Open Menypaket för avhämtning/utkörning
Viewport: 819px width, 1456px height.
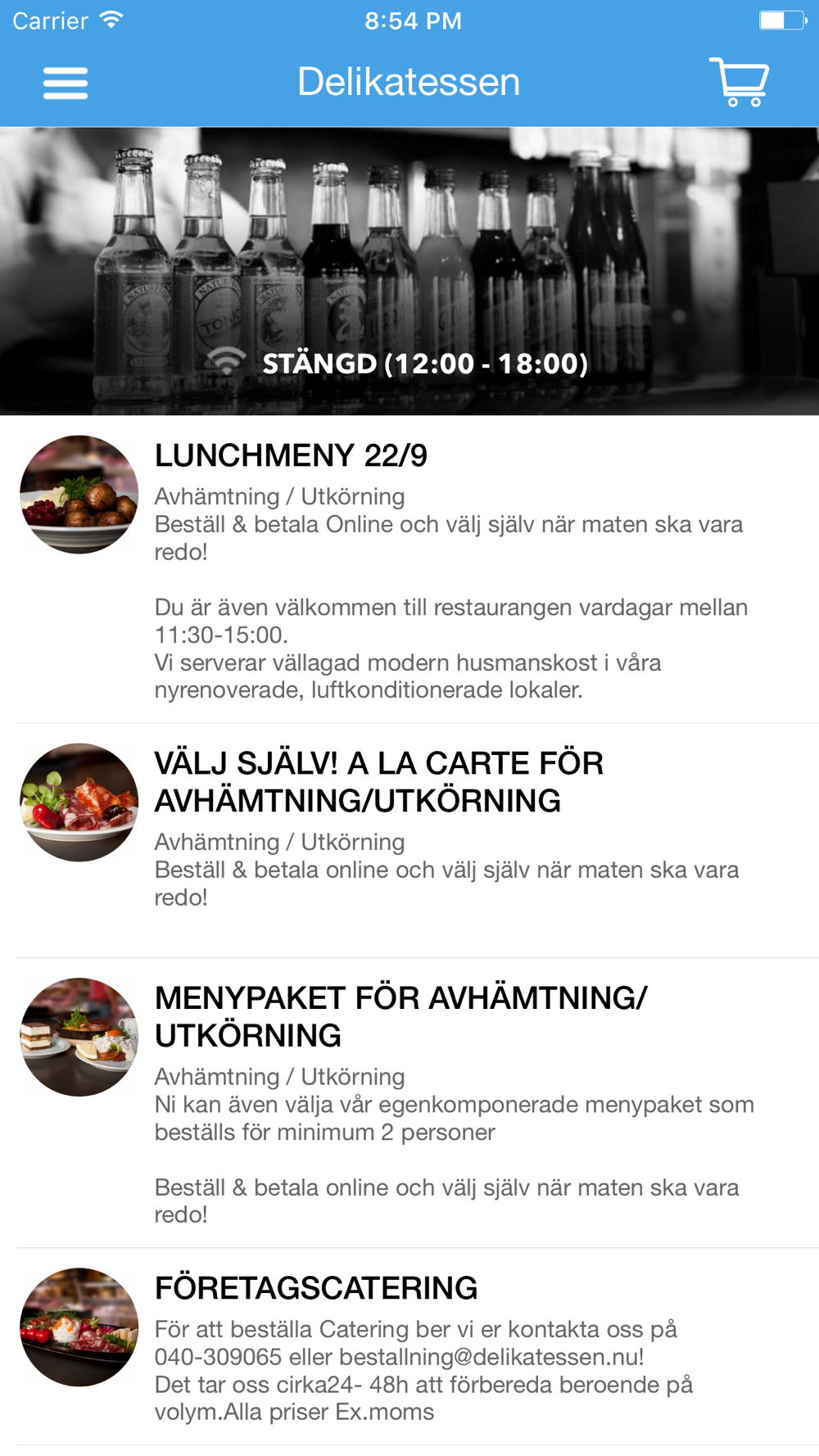[x=409, y=1103]
